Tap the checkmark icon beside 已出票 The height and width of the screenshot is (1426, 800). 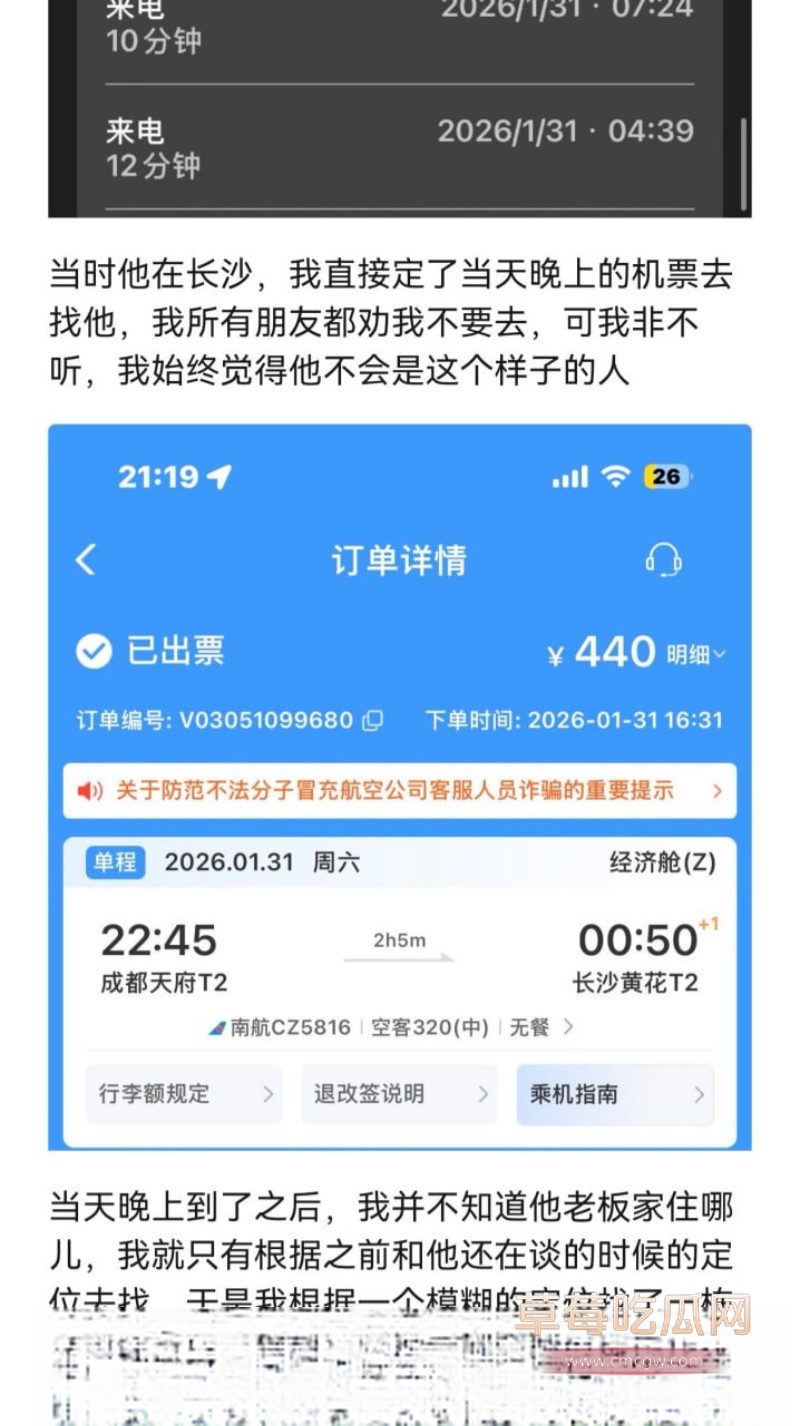[x=93, y=652]
